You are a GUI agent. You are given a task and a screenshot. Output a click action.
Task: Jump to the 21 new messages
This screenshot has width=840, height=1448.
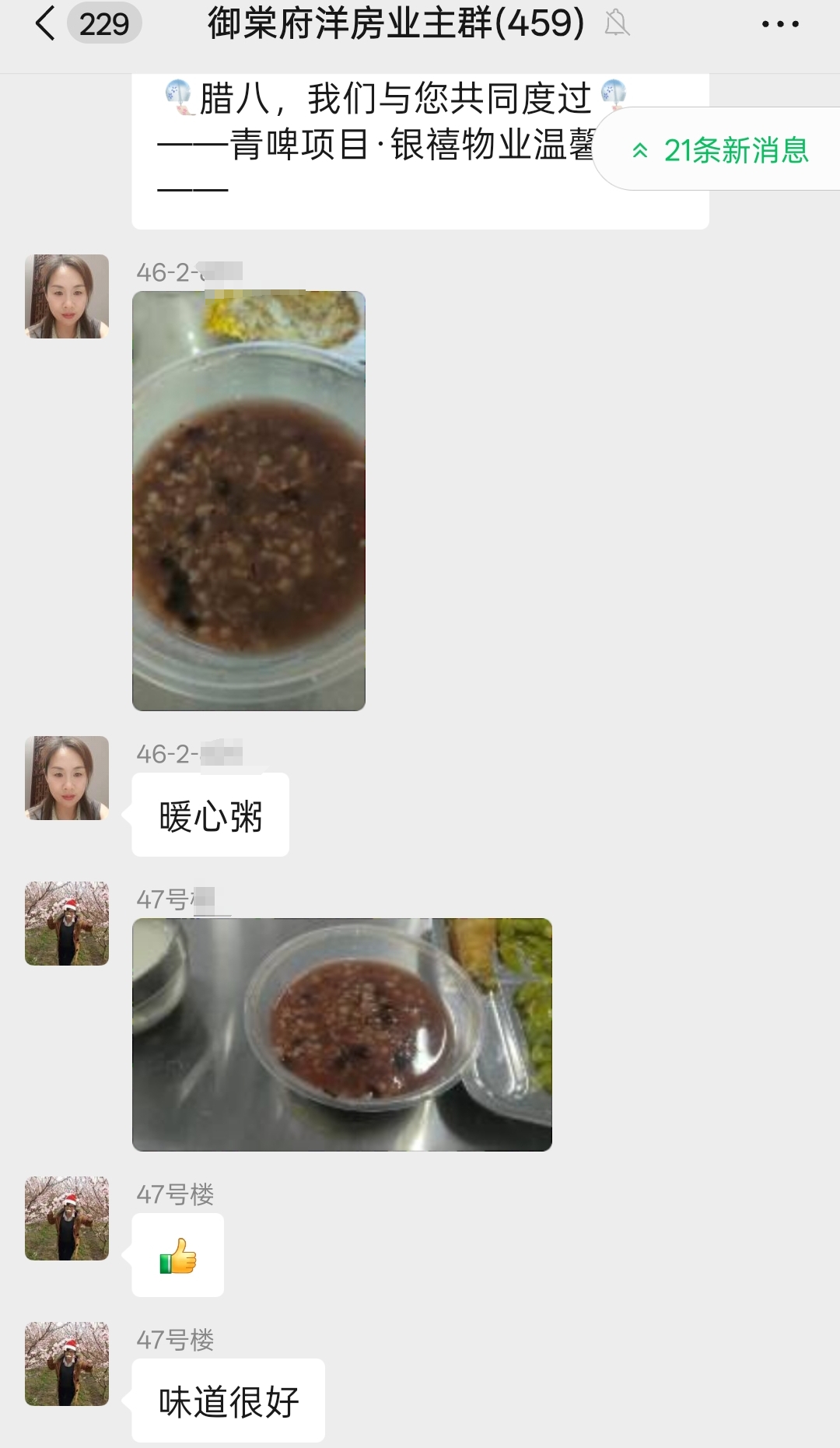tap(722, 150)
